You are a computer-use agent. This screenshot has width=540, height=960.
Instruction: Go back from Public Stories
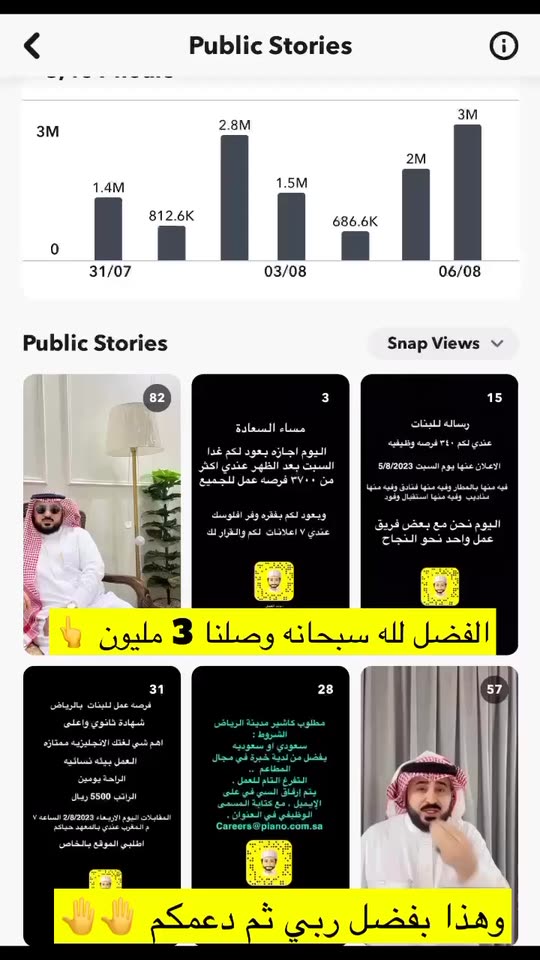click(32, 46)
